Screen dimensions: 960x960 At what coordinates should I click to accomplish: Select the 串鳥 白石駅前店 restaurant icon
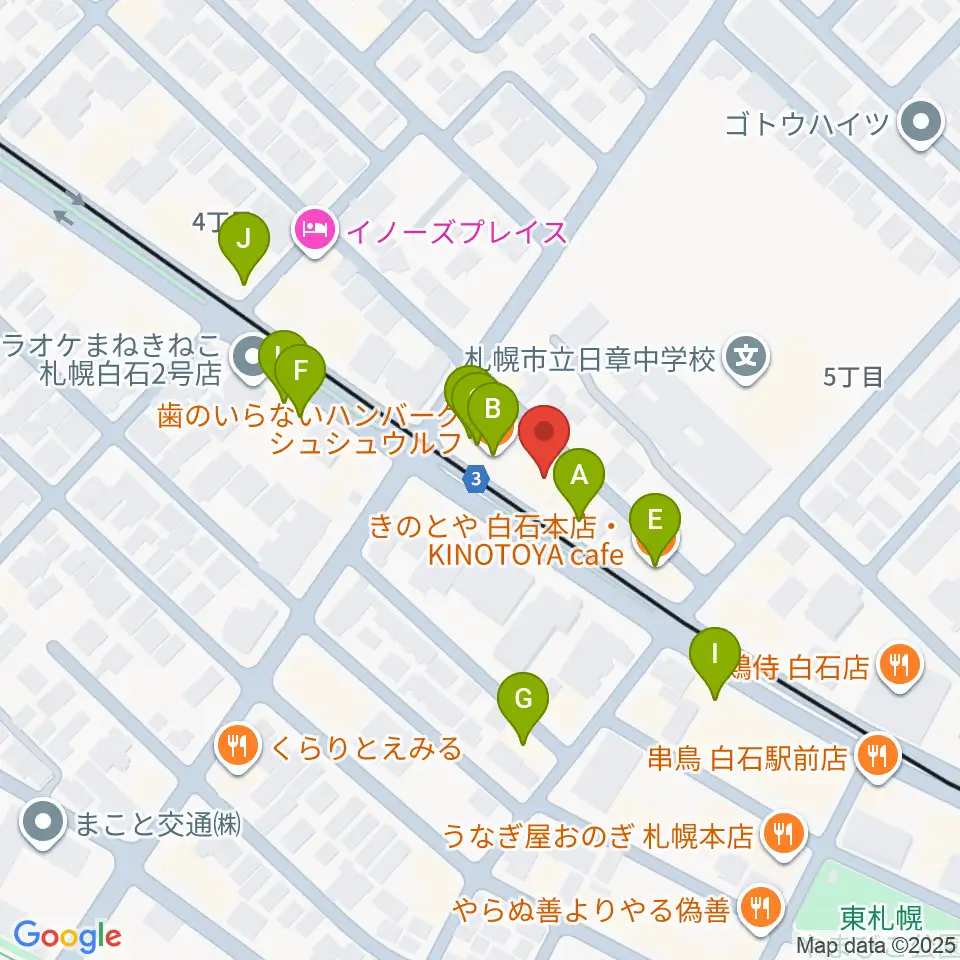pos(878,757)
